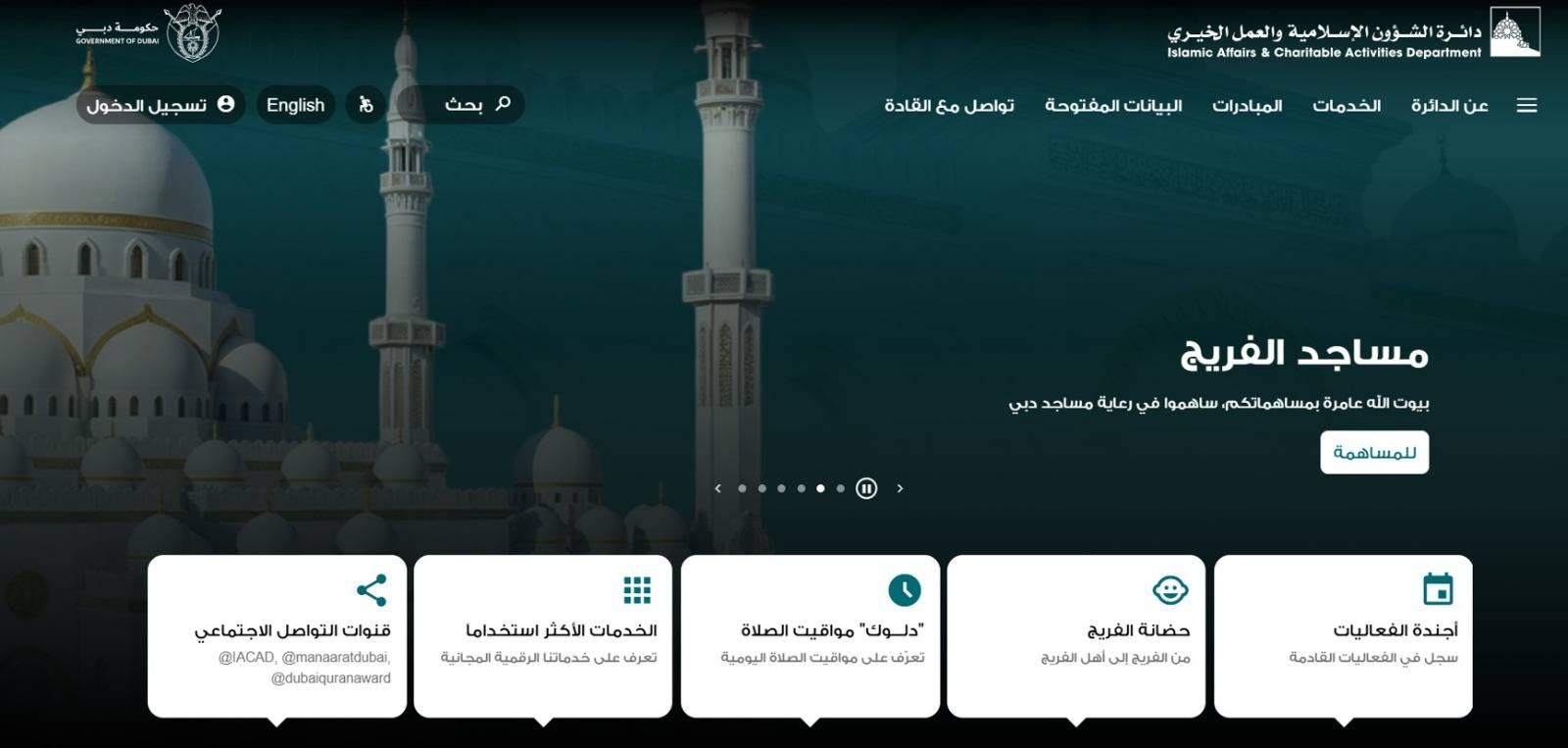Open the المبادرات menu item
Image resolution: width=1568 pixels, height=748 pixels.
click(x=1247, y=105)
